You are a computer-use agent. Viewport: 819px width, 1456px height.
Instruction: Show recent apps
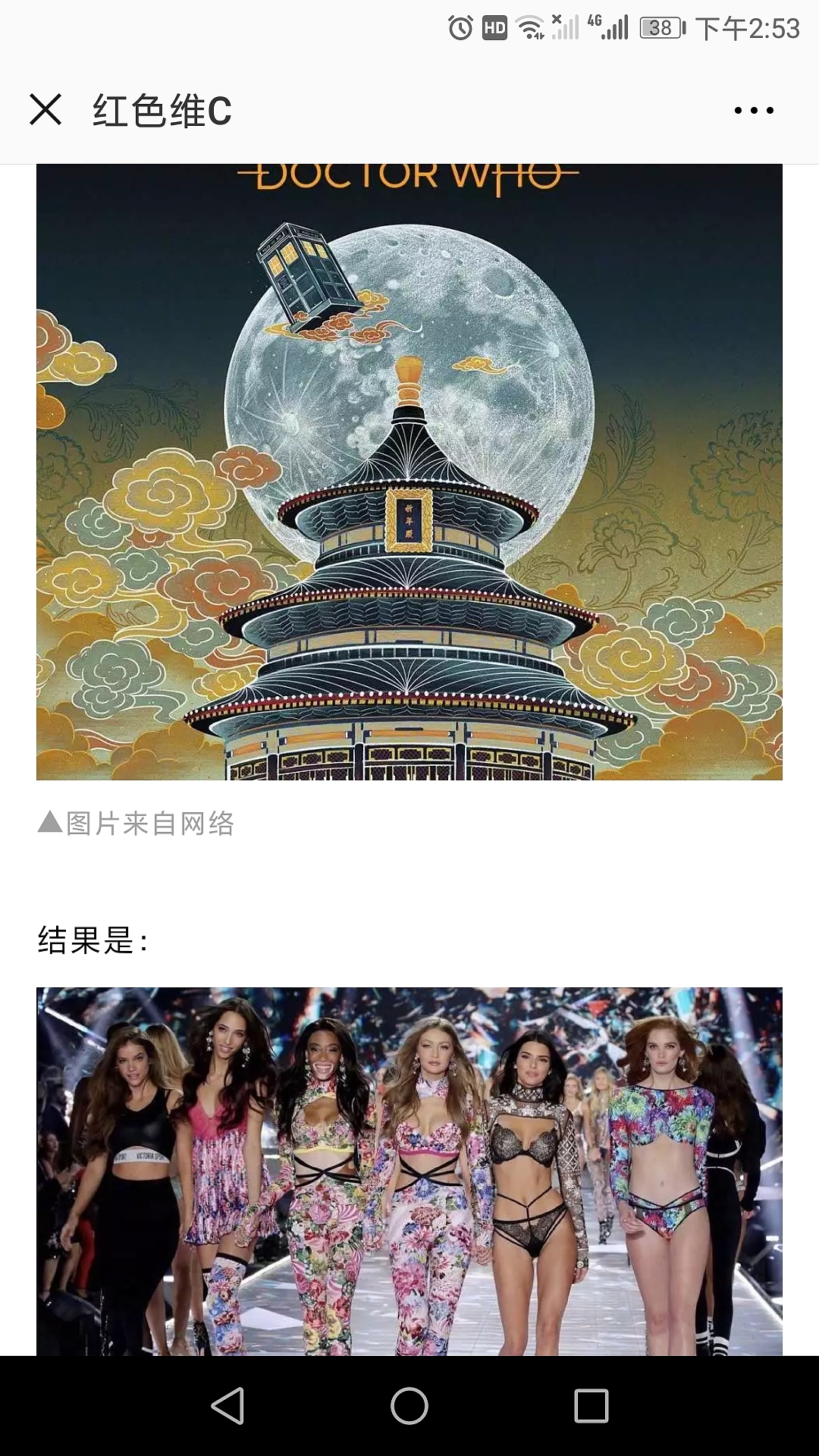click(x=591, y=1407)
